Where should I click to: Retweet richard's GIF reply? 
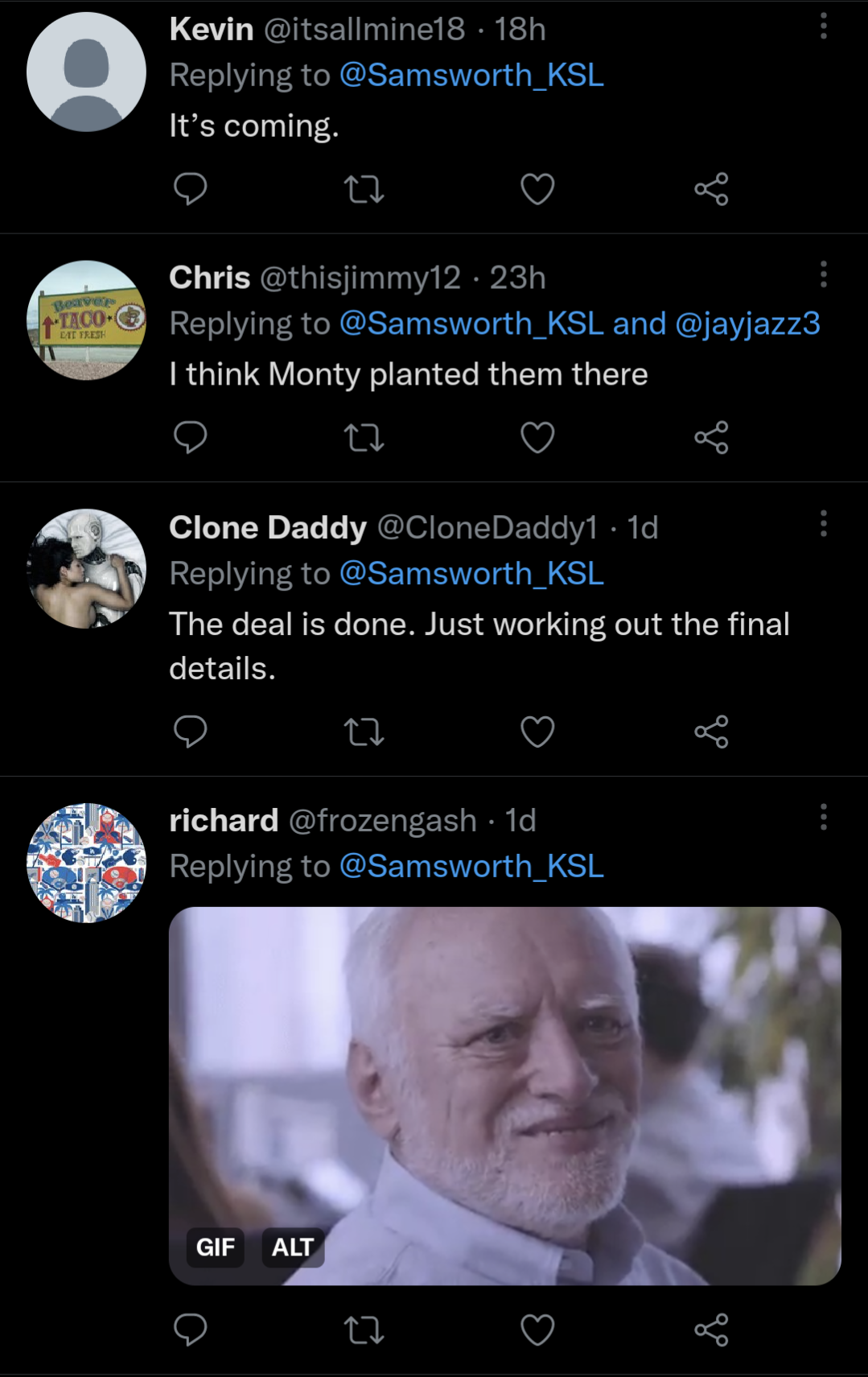coord(364,1330)
